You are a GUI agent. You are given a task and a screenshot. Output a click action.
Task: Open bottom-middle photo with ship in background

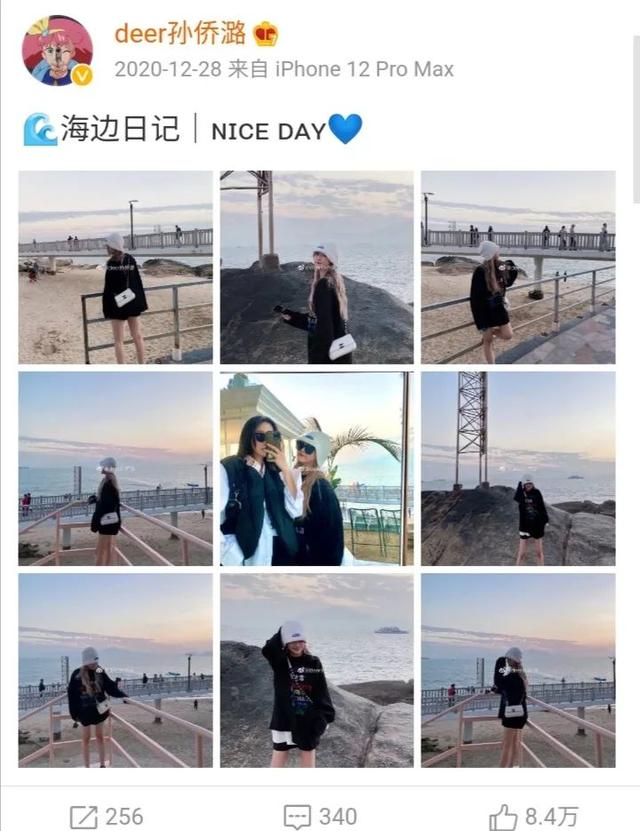coord(316,670)
